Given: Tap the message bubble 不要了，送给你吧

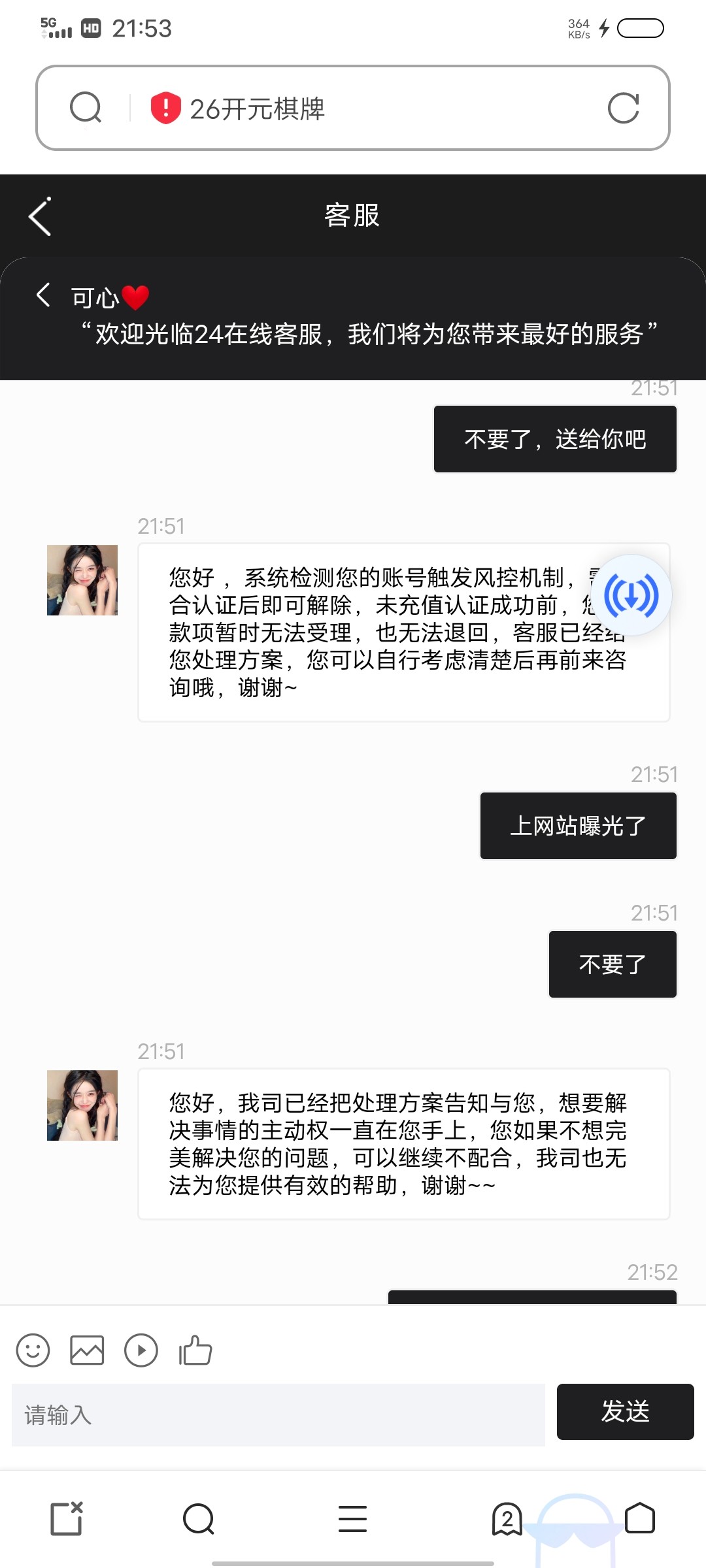Looking at the screenshot, I should coord(554,438).
